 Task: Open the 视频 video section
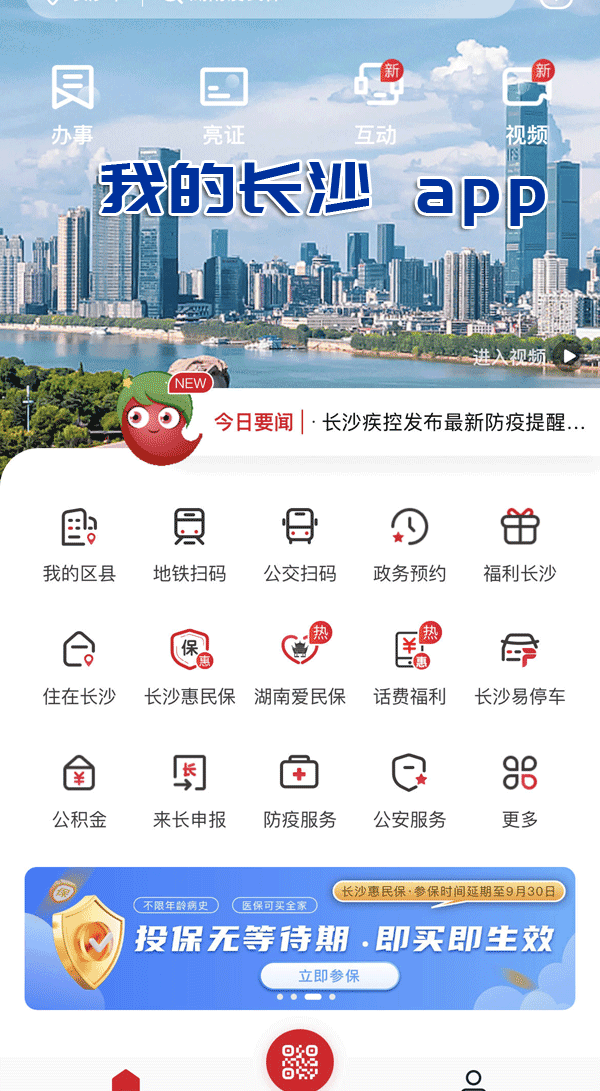click(x=527, y=103)
